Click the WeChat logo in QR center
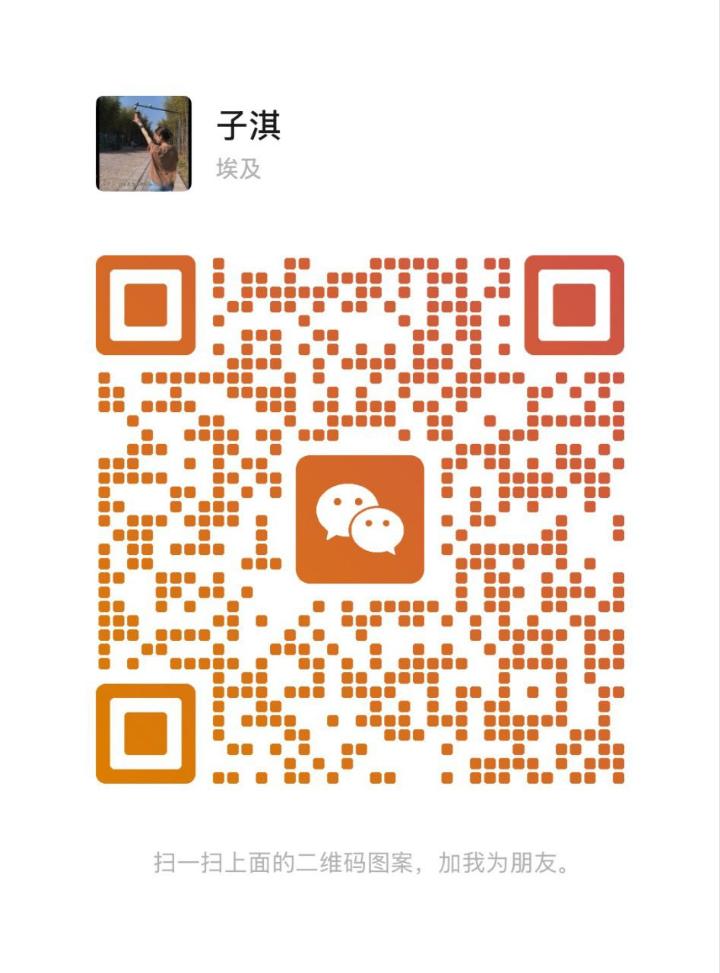720x973 pixels. point(360,519)
